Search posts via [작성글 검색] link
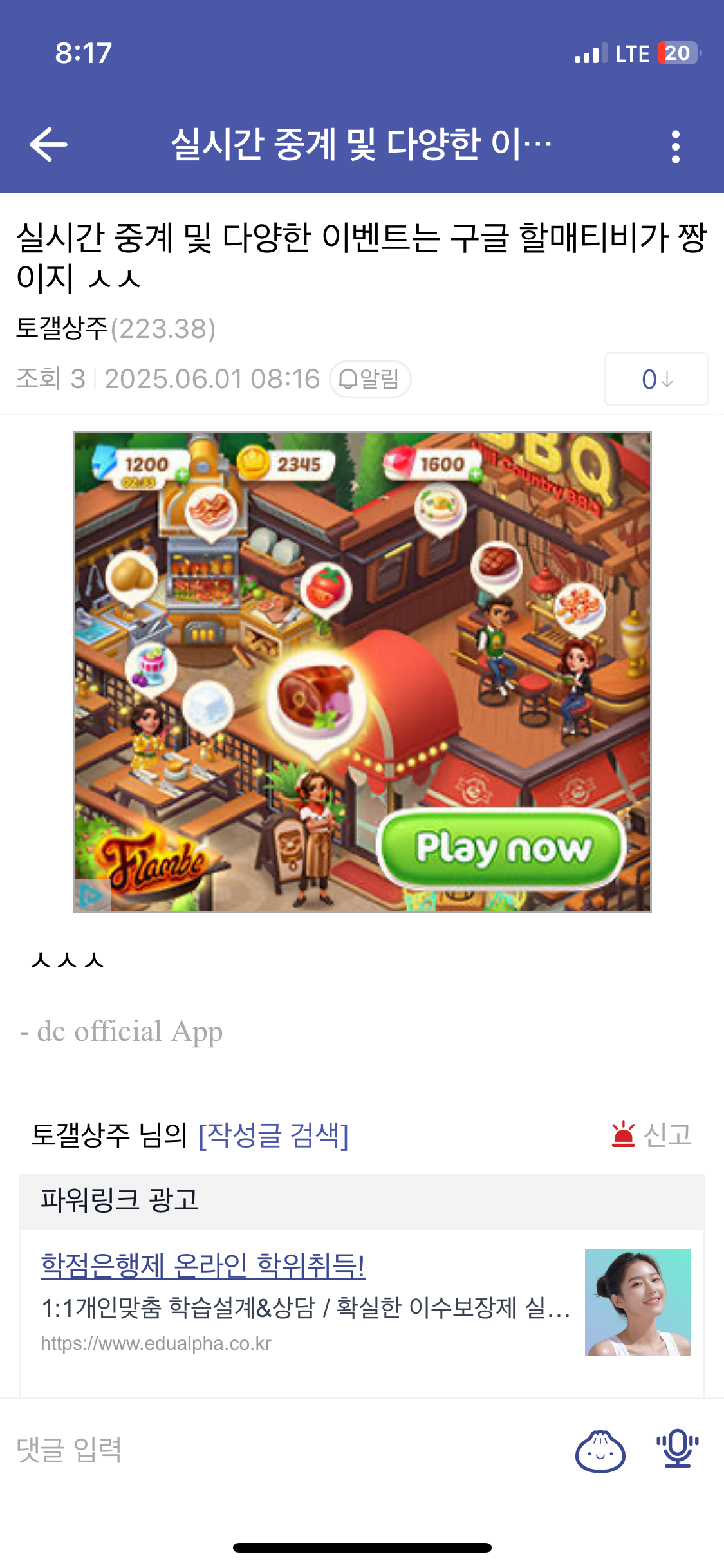This screenshot has height=1568, width=724. pyautogui.click(x=274, y=1134)
